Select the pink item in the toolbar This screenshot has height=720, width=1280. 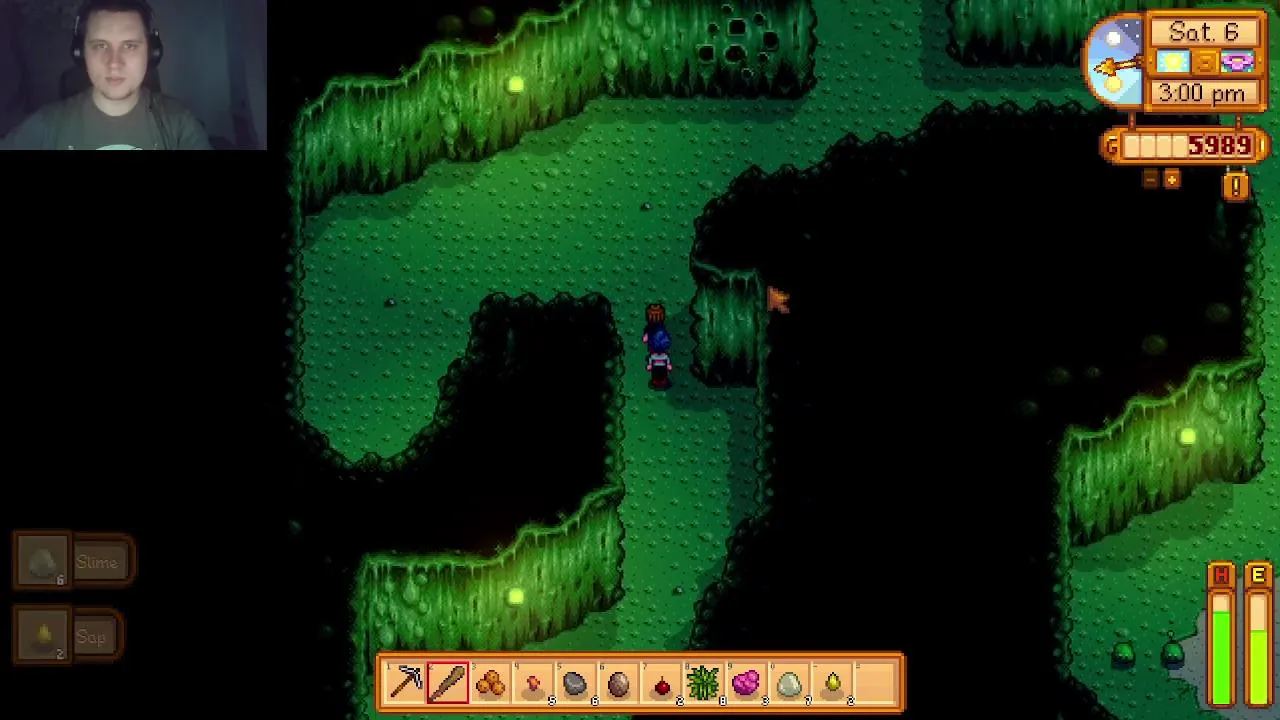pyautogui.click(x=746, y=683)
